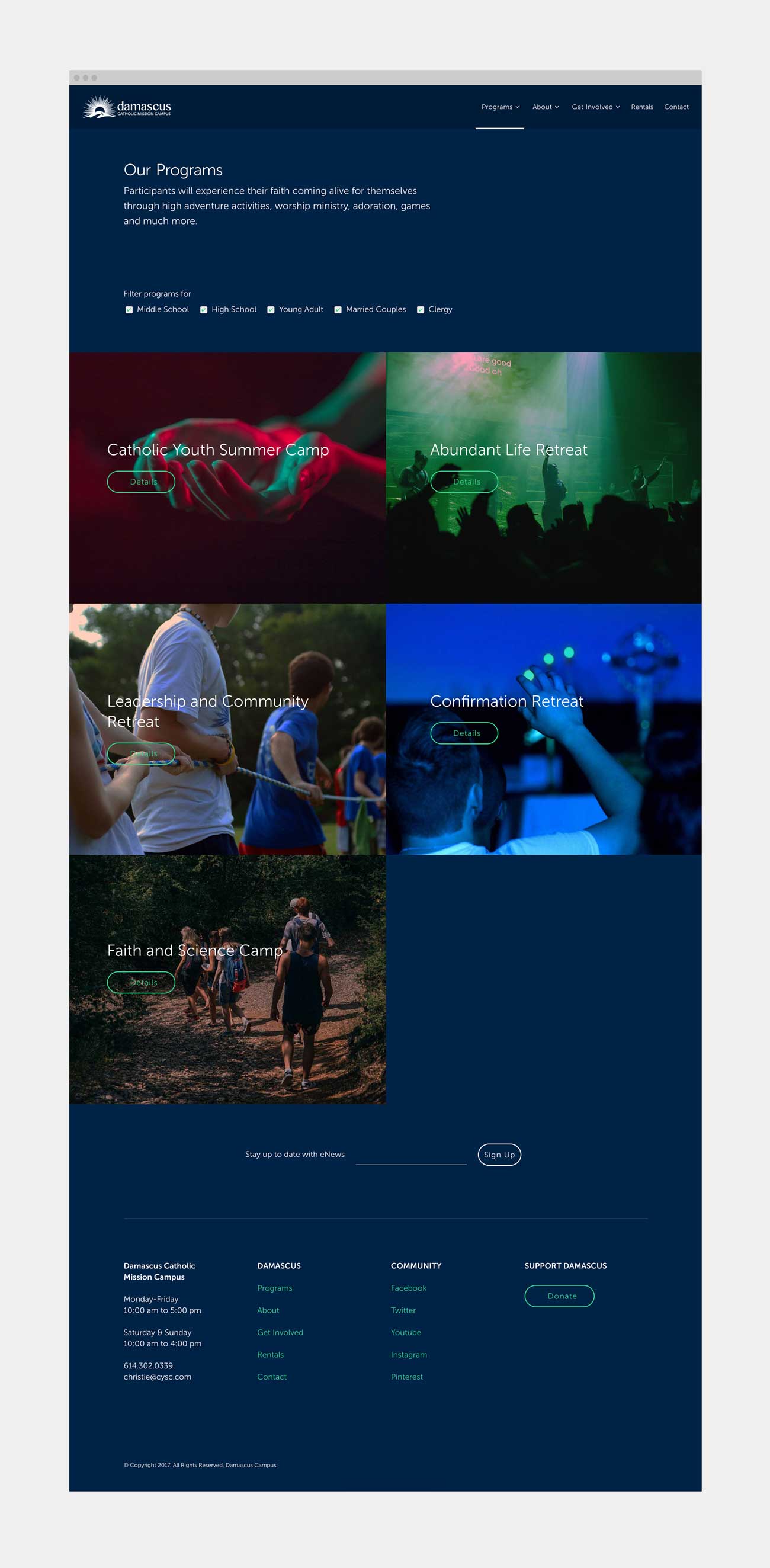Open Contact from the top navigation

coord(676,107)
